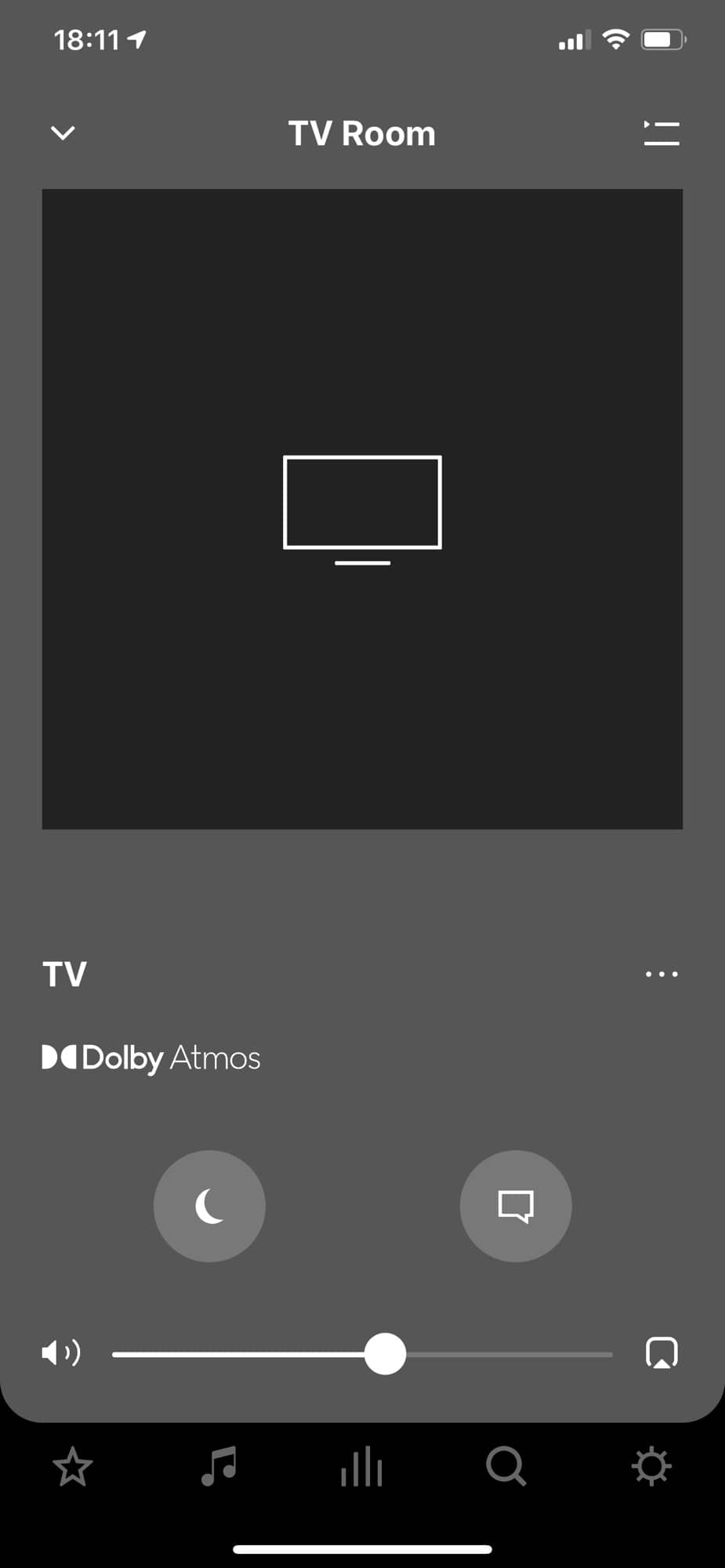The width and height of the screenshot is (725, 1568).
Task: Open the Settings gear tab
Action: point(651,1467)
